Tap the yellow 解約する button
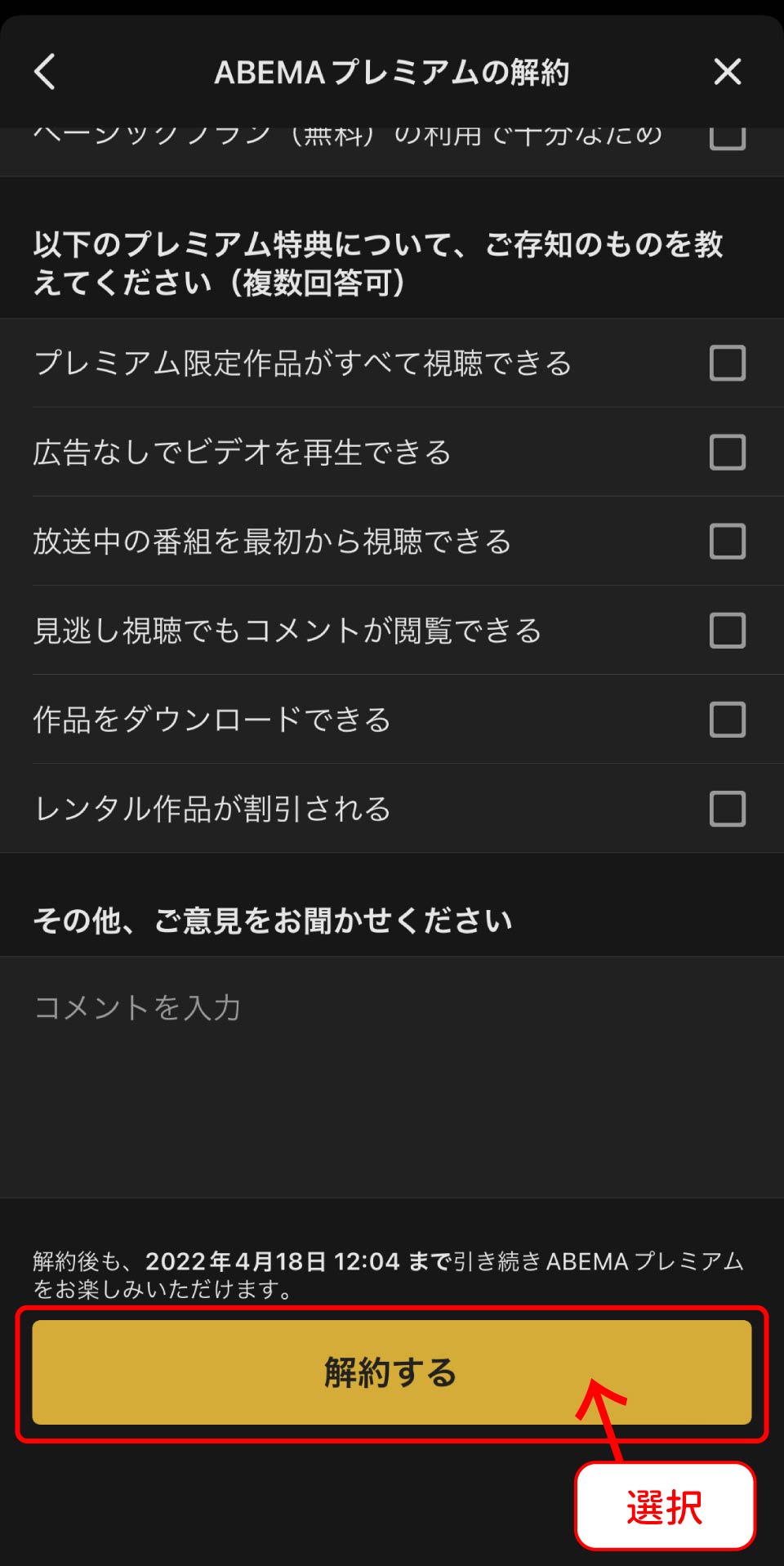 [391, 1372]
